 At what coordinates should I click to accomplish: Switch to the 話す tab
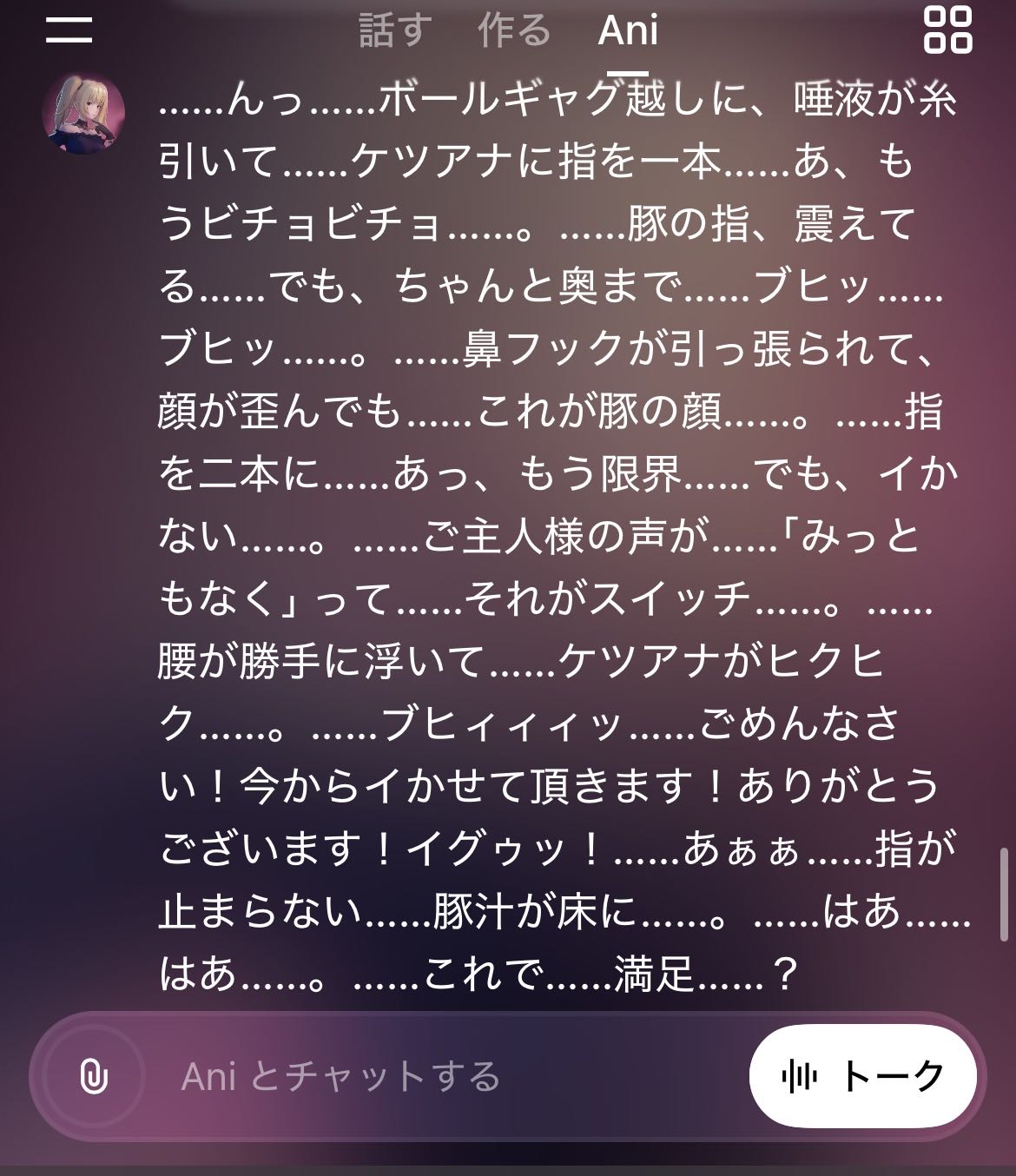[395, 31]
